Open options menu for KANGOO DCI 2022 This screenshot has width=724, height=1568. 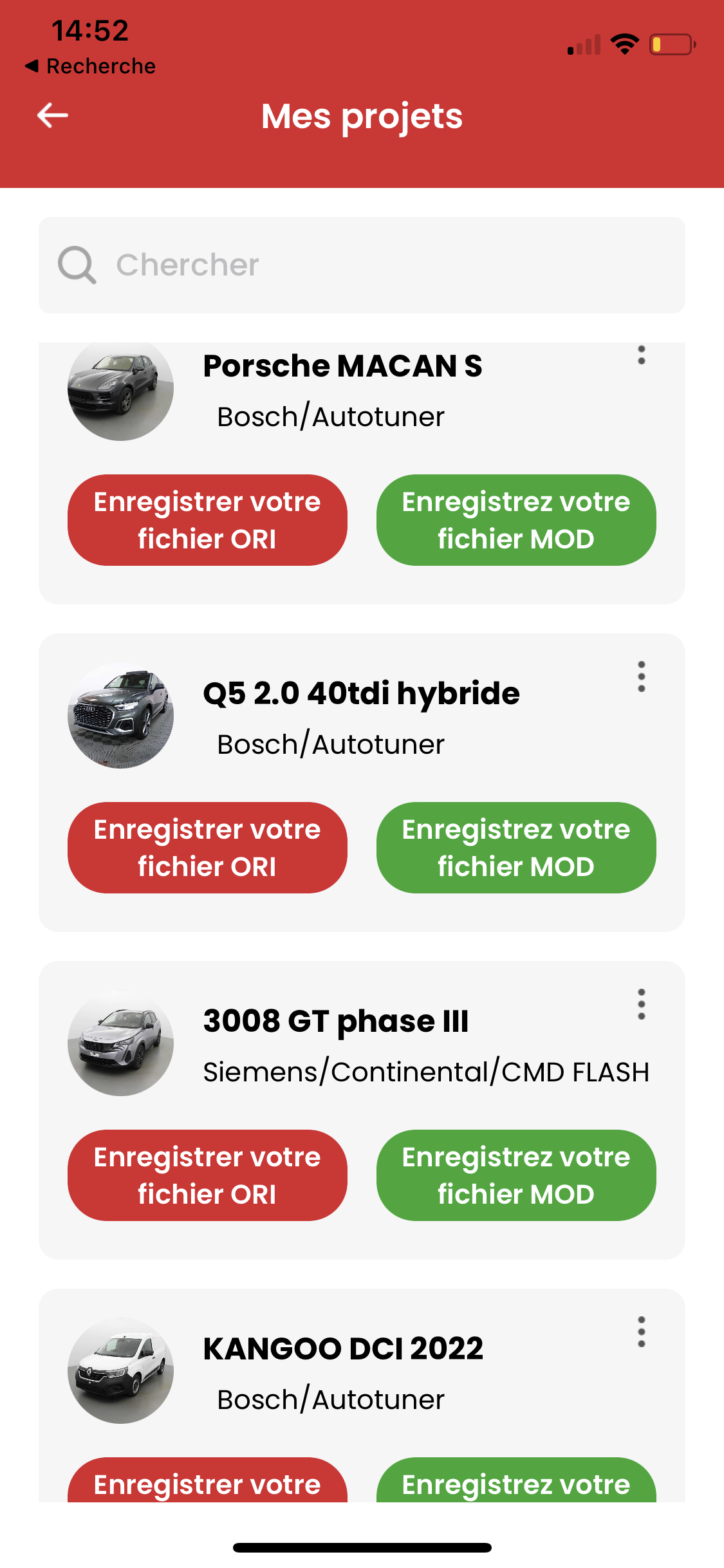(641, 1332)
